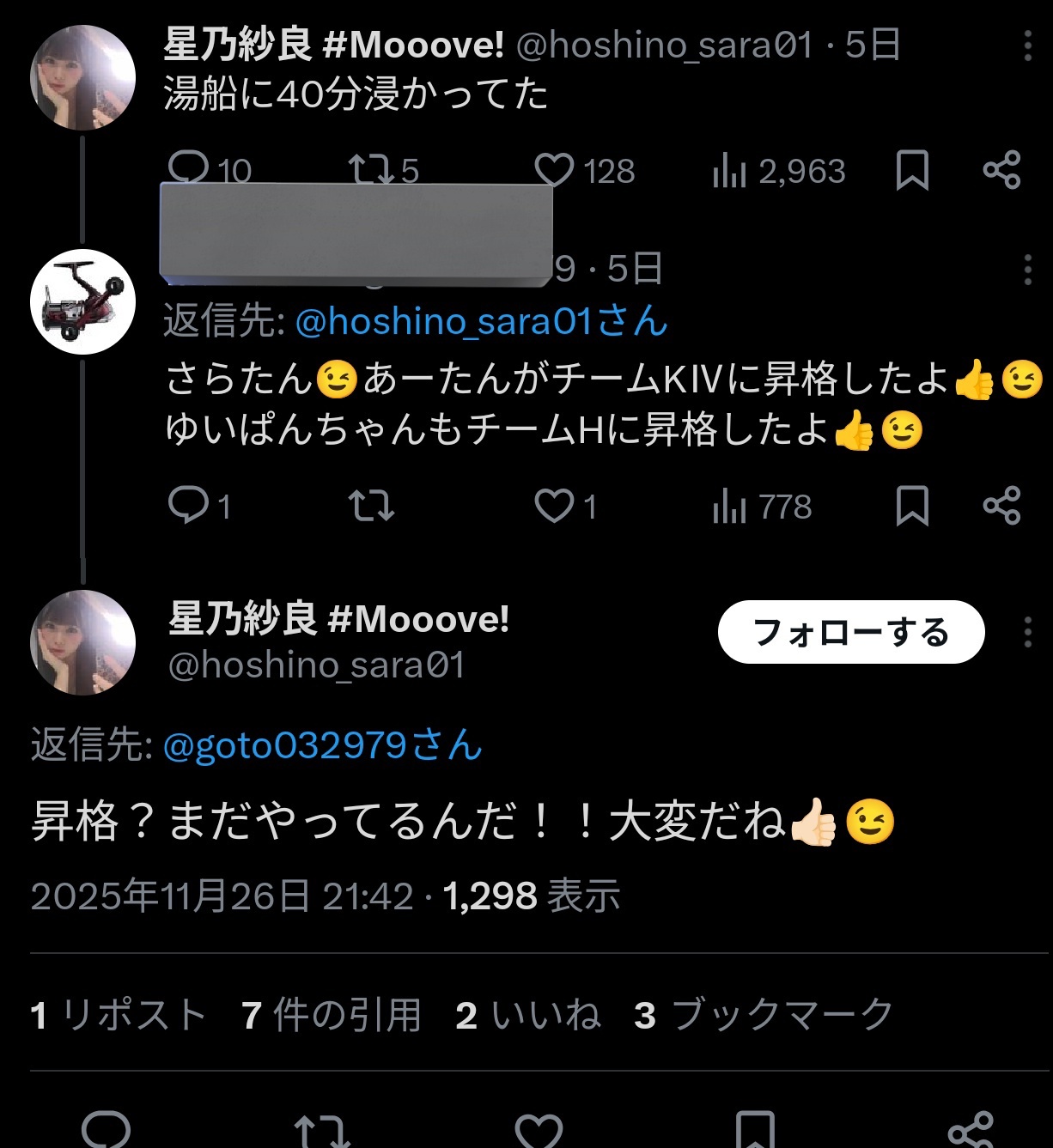1053x1148 pixels.
Task: Bookmark the さらたん チームKIV reply
Action: 911,507
